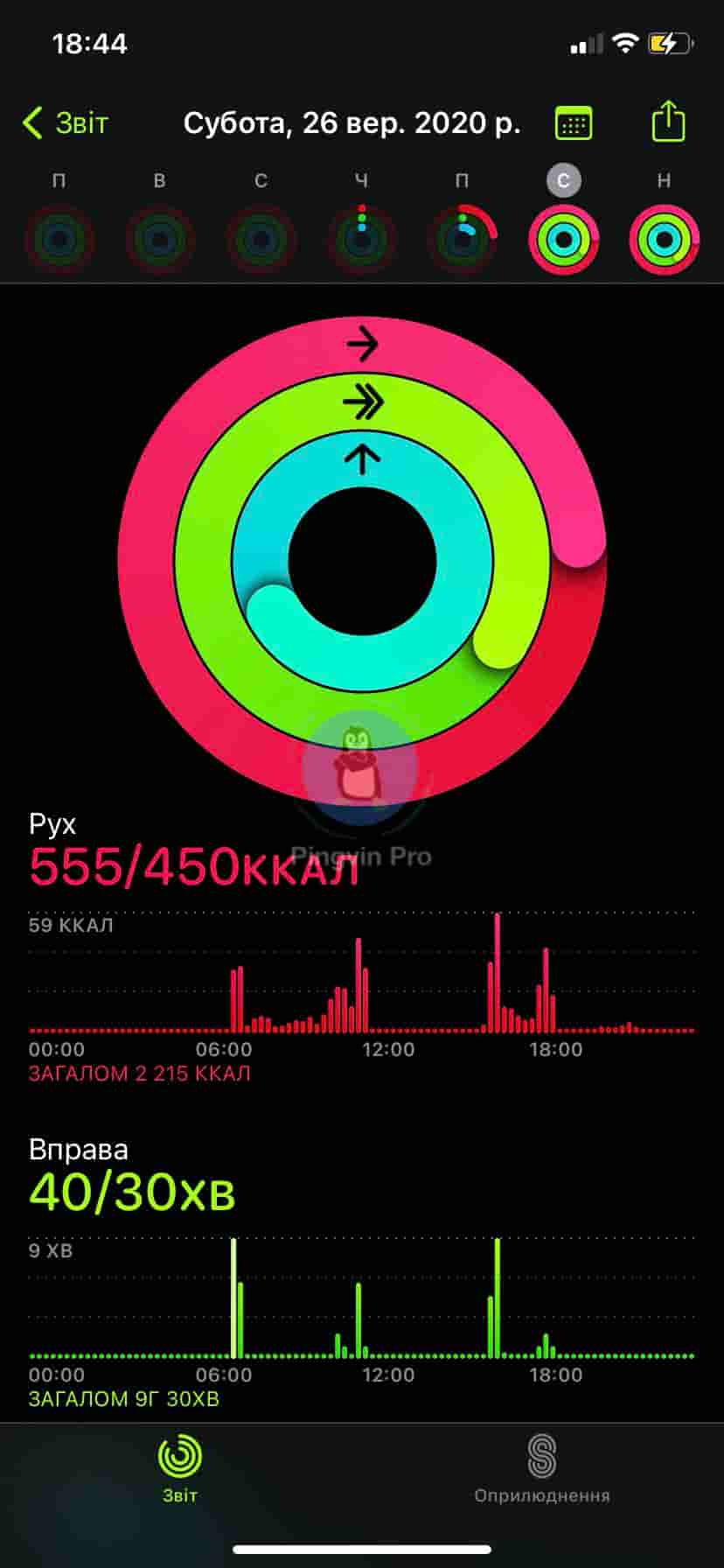Select Monday's activity rings
The image size is (724, 1568).
pos(59,239)
